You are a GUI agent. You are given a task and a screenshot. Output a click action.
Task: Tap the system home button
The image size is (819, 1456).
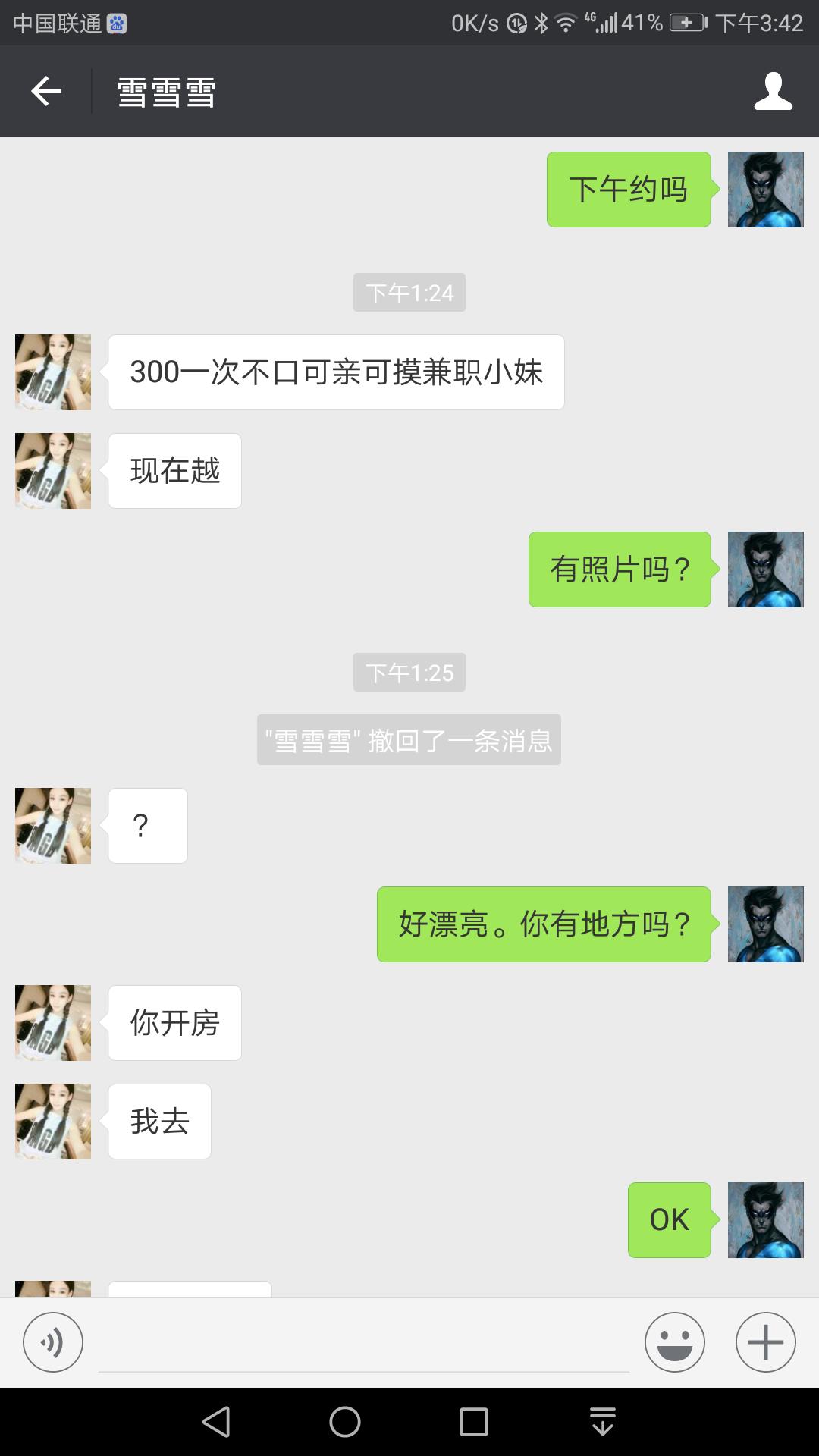(x=345, y=1422)
